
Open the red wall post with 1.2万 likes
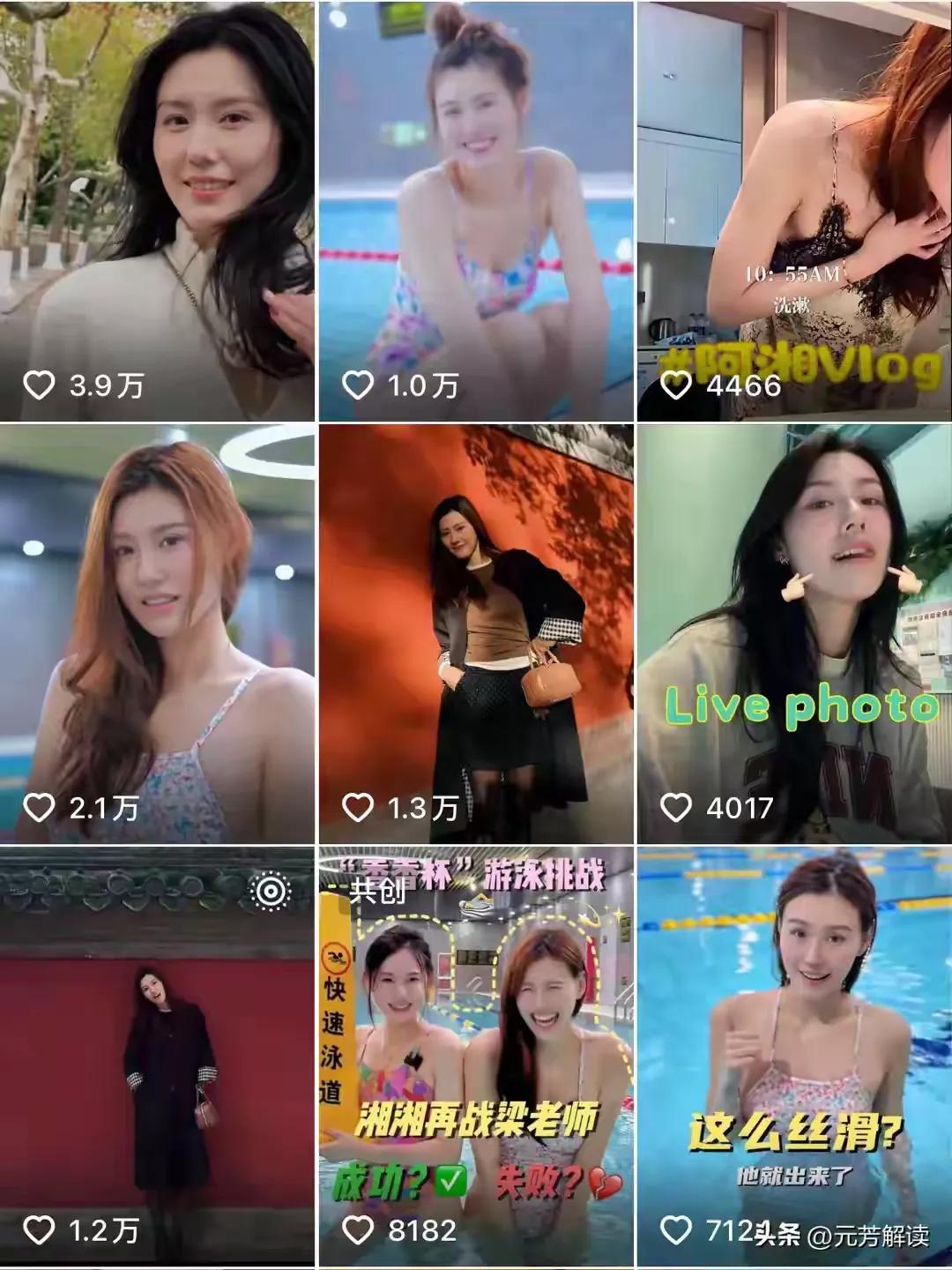[x=157, y=1054]
